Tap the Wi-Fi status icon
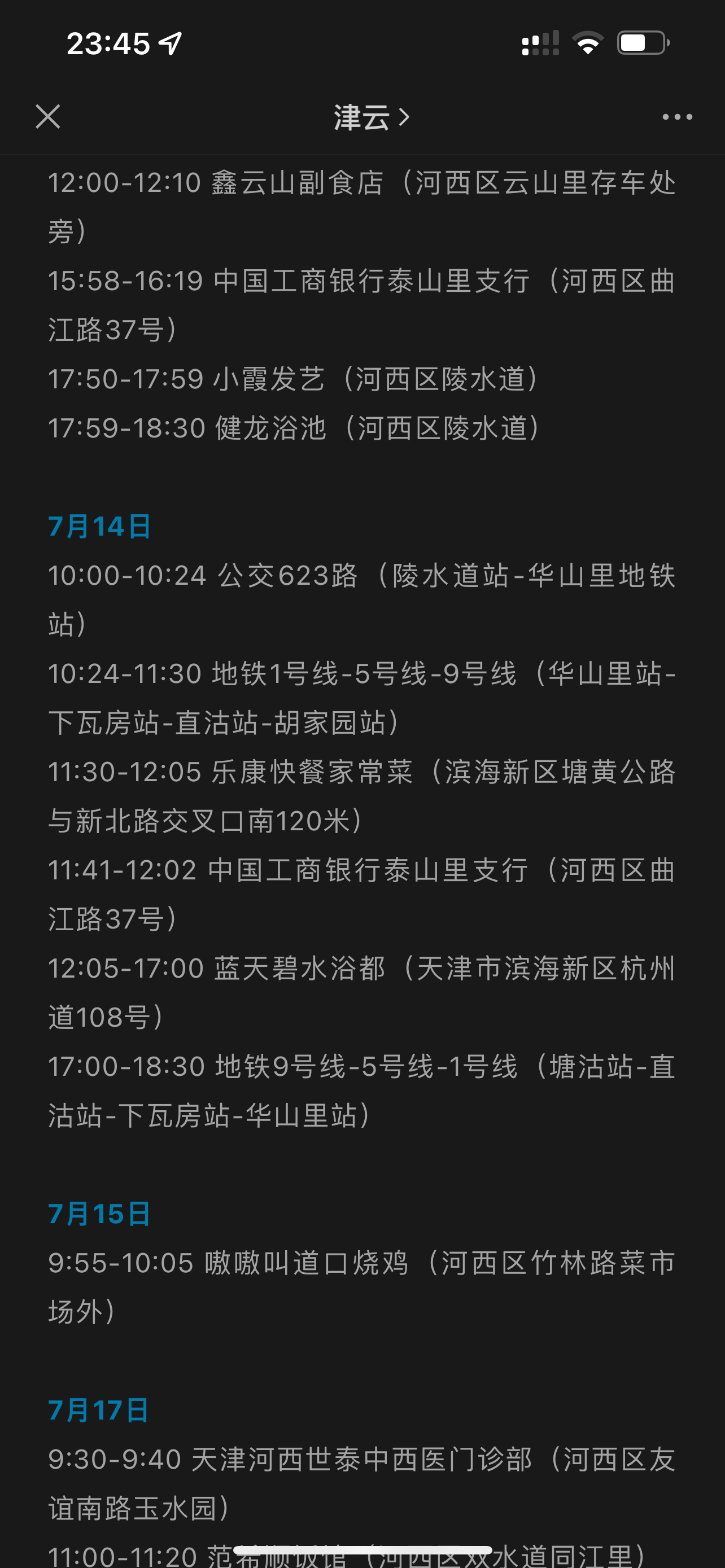The width and height of the screenshot is (725, 1568). [x=587, y=42]
